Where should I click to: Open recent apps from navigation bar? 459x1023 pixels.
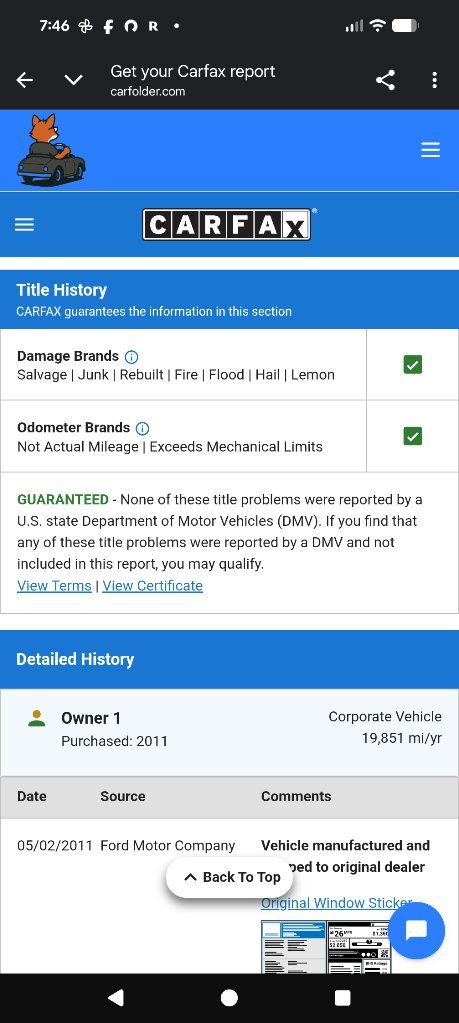click(x=342, y=998)
